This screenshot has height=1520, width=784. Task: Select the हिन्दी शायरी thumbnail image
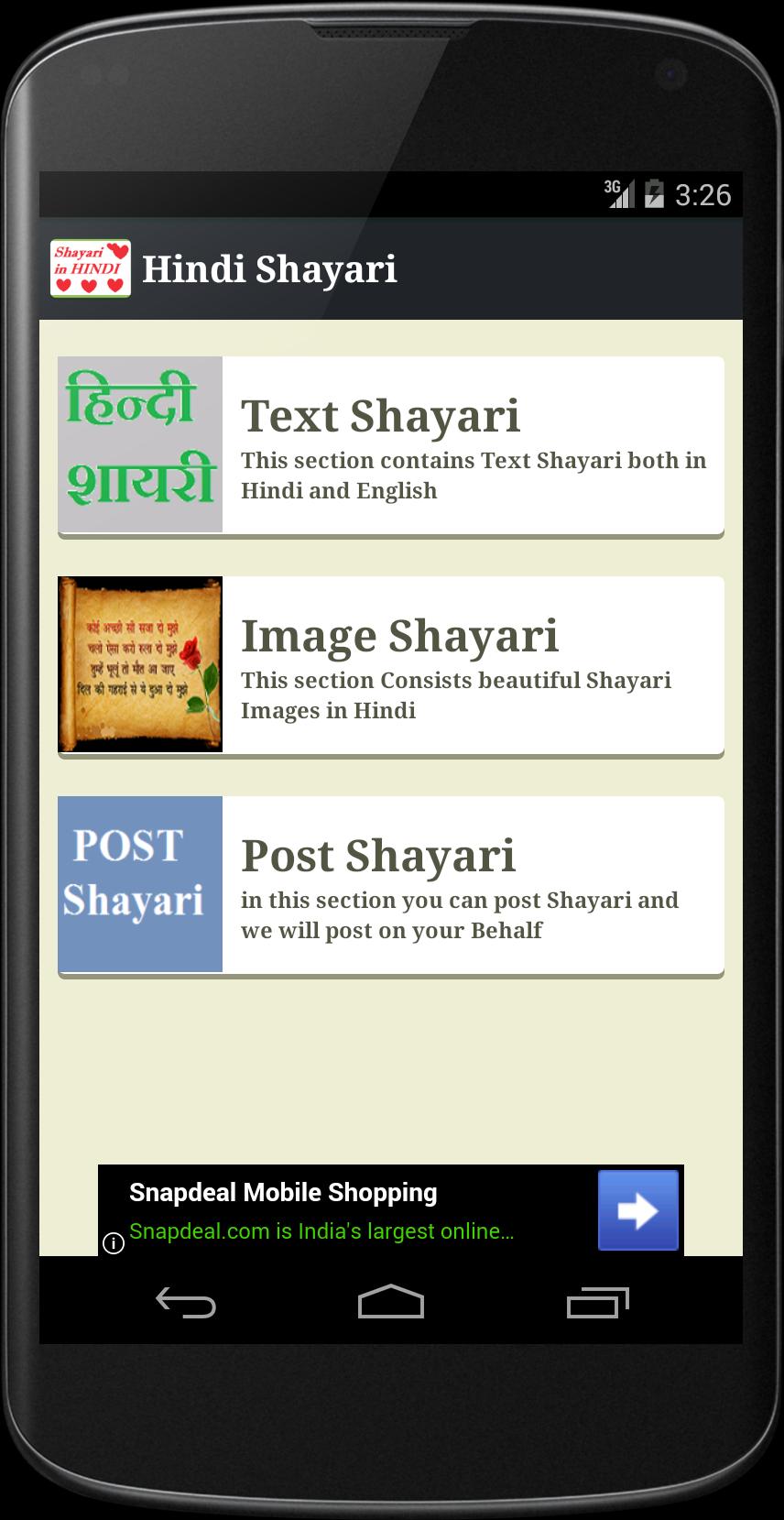coord(139,443)
